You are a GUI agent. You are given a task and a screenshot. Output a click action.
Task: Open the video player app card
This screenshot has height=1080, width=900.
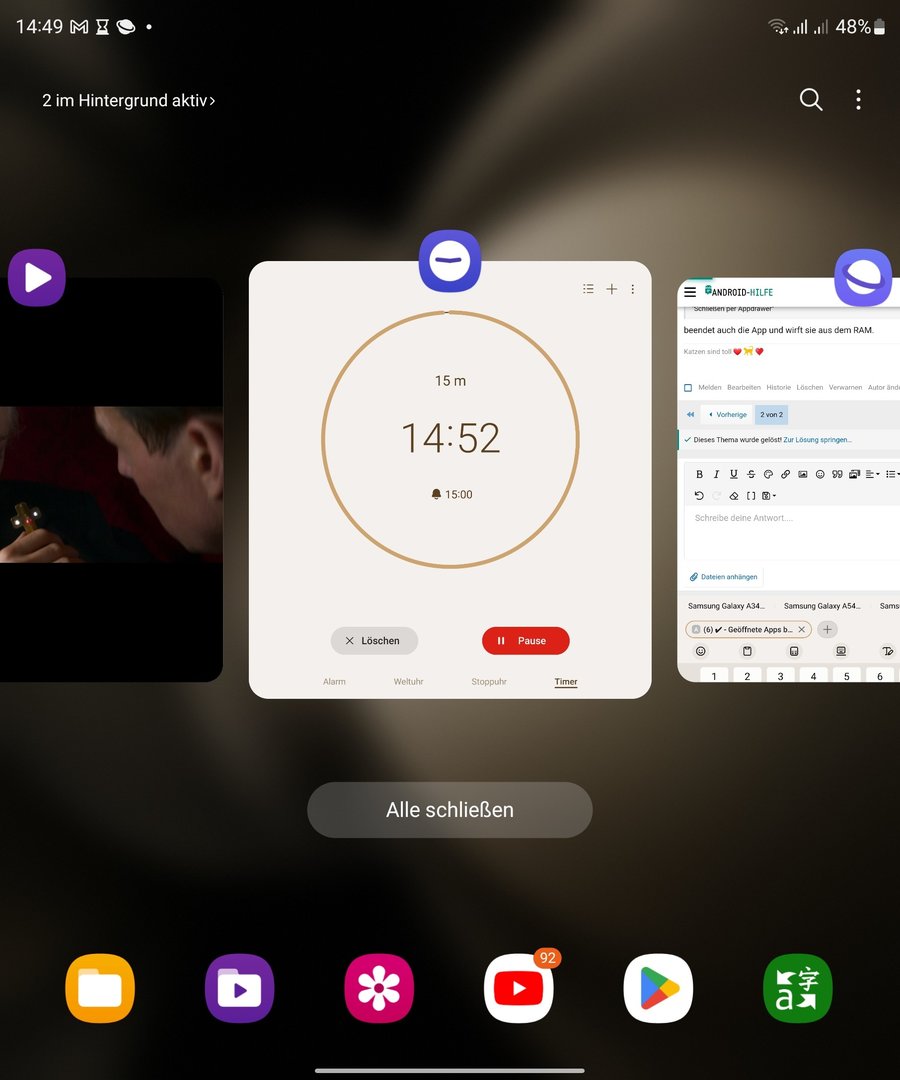110,480
